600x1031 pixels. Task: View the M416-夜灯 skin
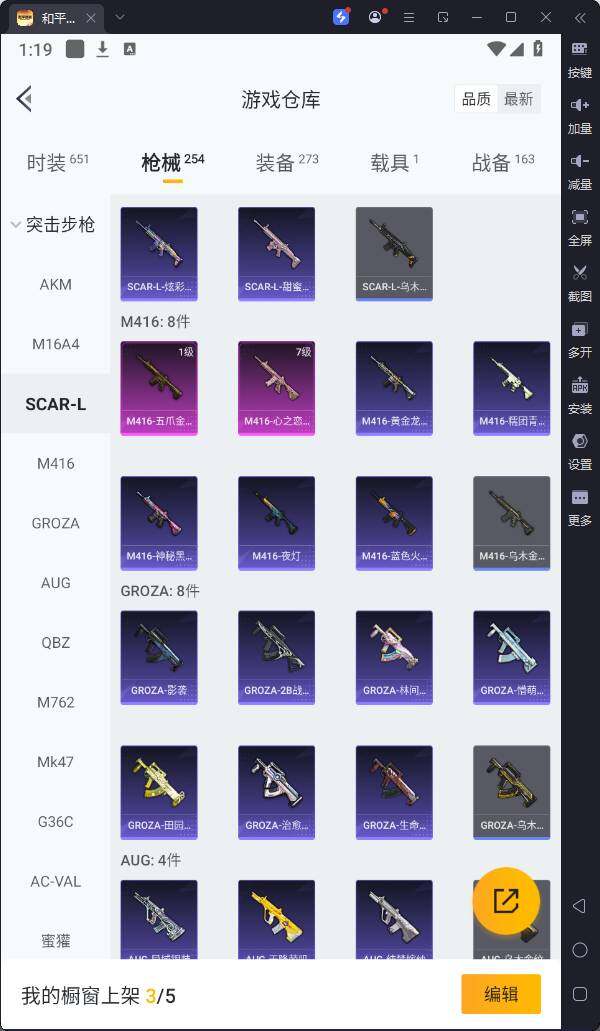tap(276, 523)
